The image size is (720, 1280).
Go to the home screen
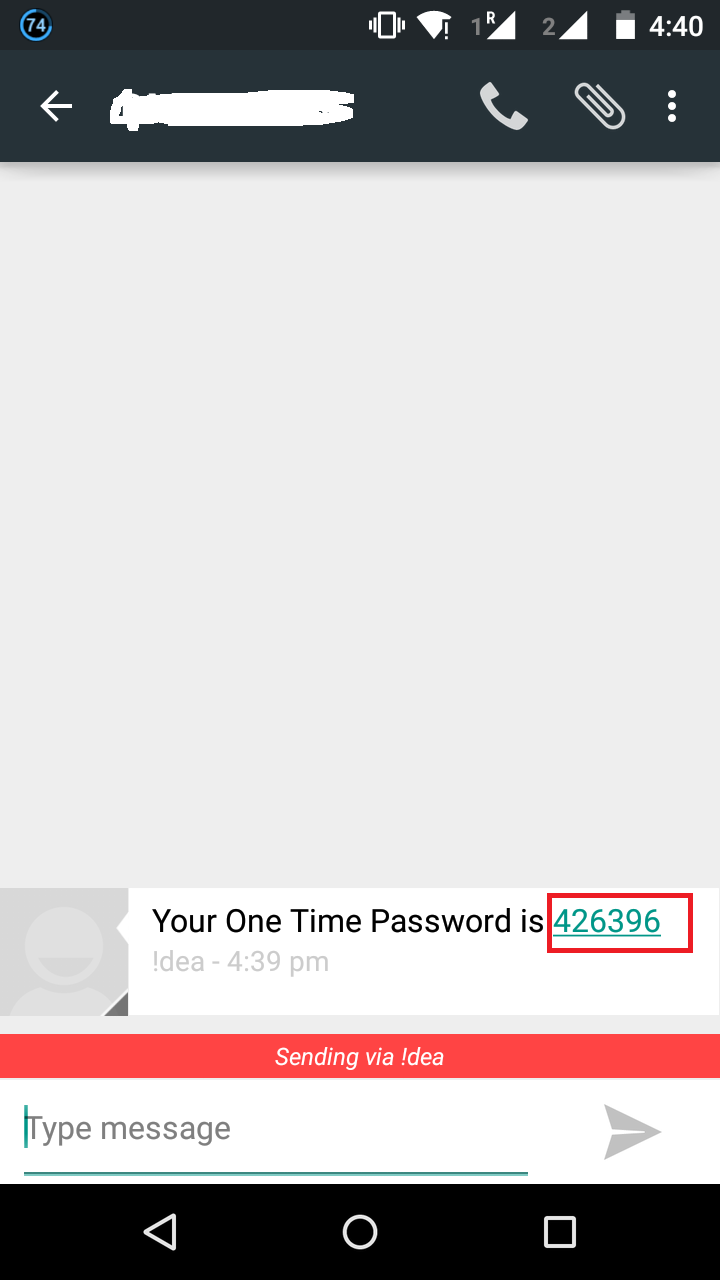click(360, 1232)
